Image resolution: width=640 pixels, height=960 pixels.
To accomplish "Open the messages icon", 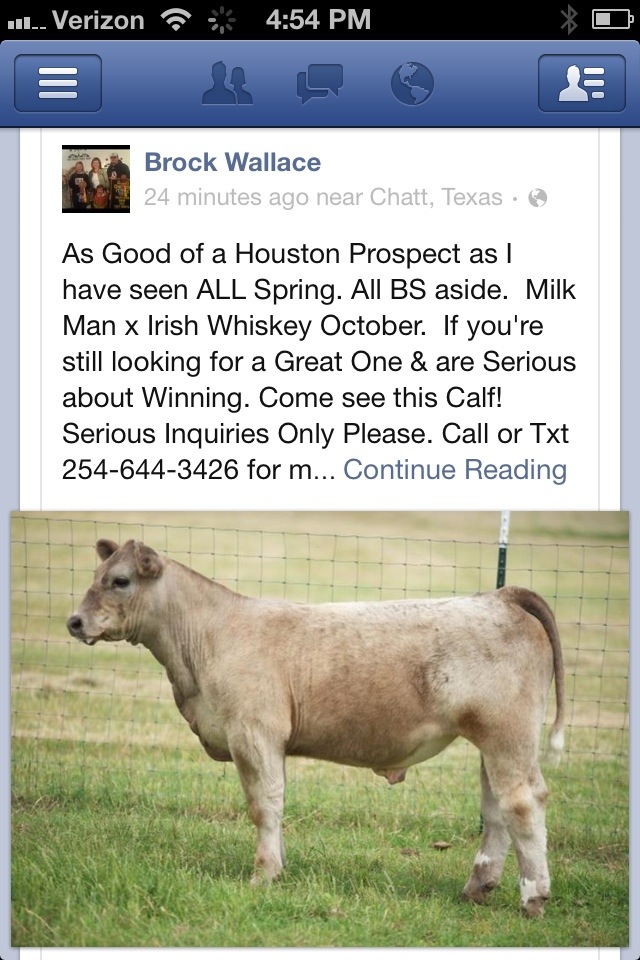I will 319,83.
